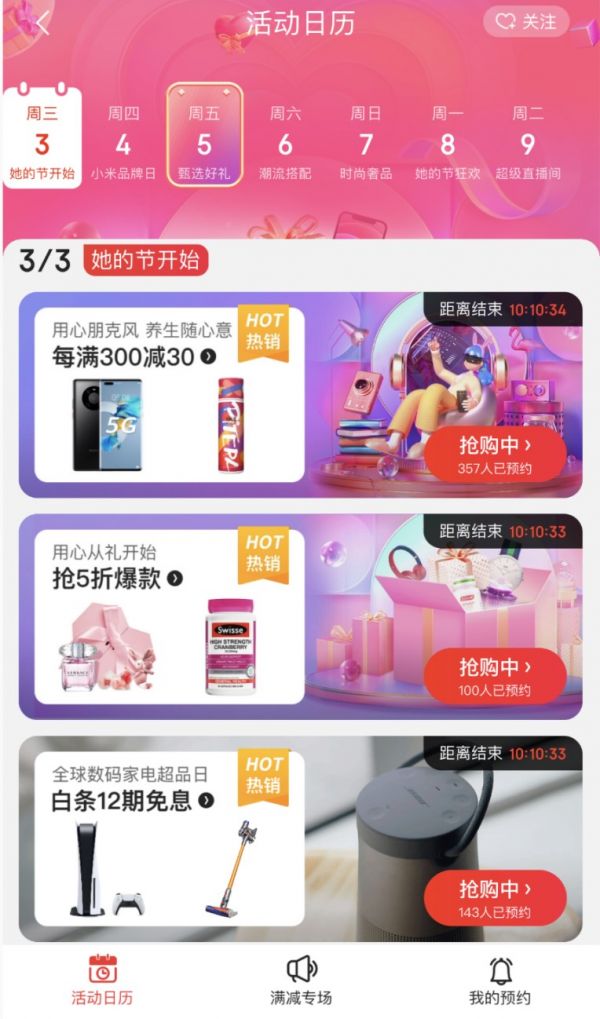Tap the 关注 follow button
Screen dimensions: 600x1019
[526, 22]
